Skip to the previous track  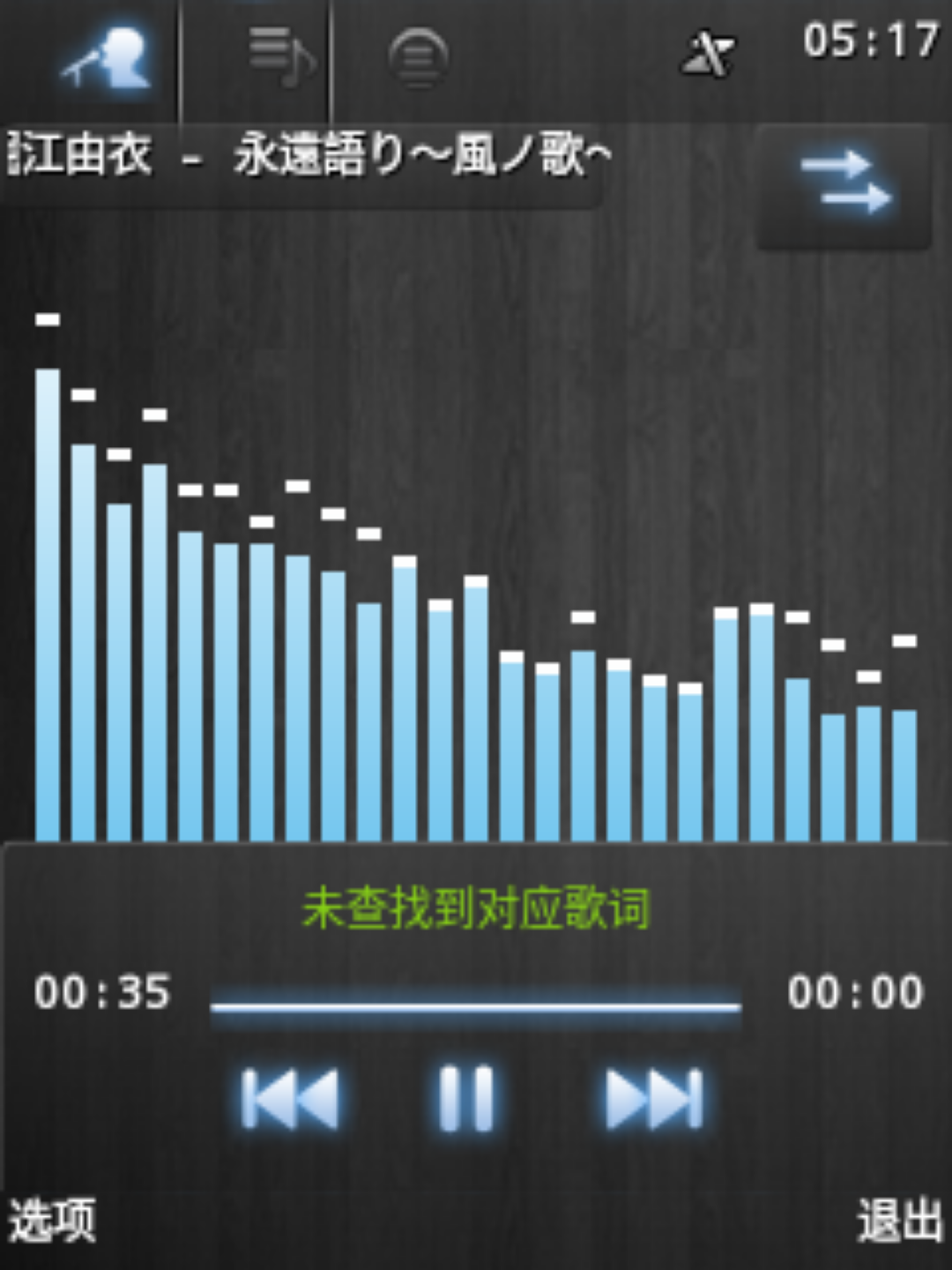point(290,1099)
